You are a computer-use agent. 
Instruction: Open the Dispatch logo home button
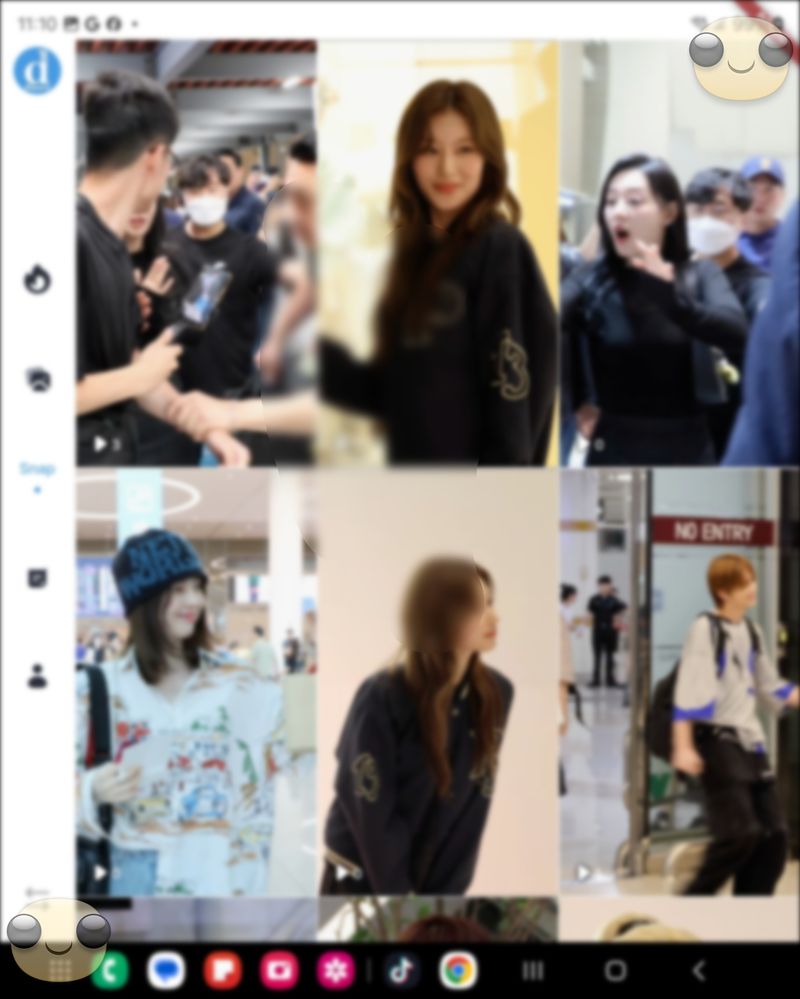click(x=38, y=71)
